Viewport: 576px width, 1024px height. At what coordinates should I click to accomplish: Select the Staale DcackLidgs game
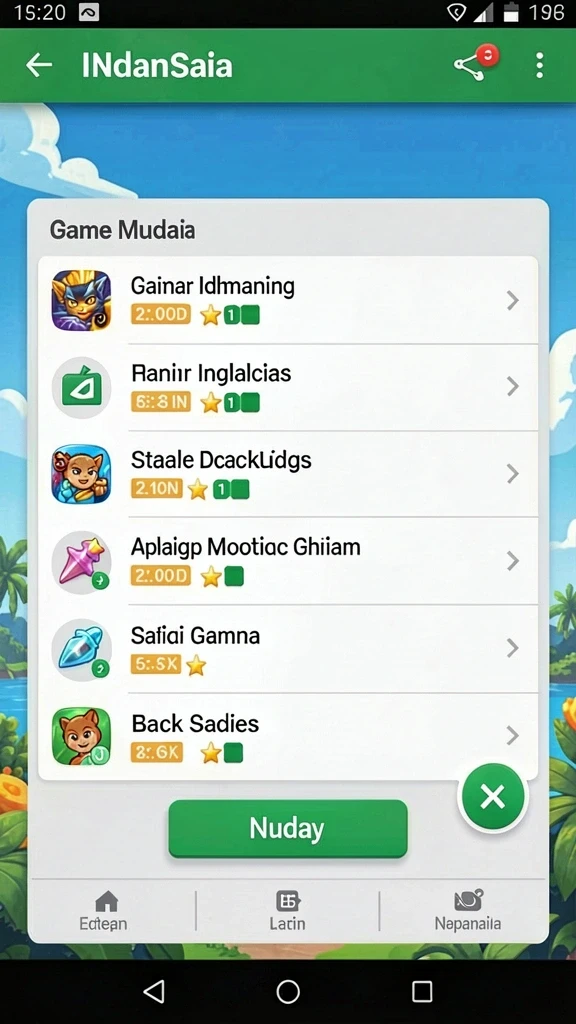click(288, 474)
